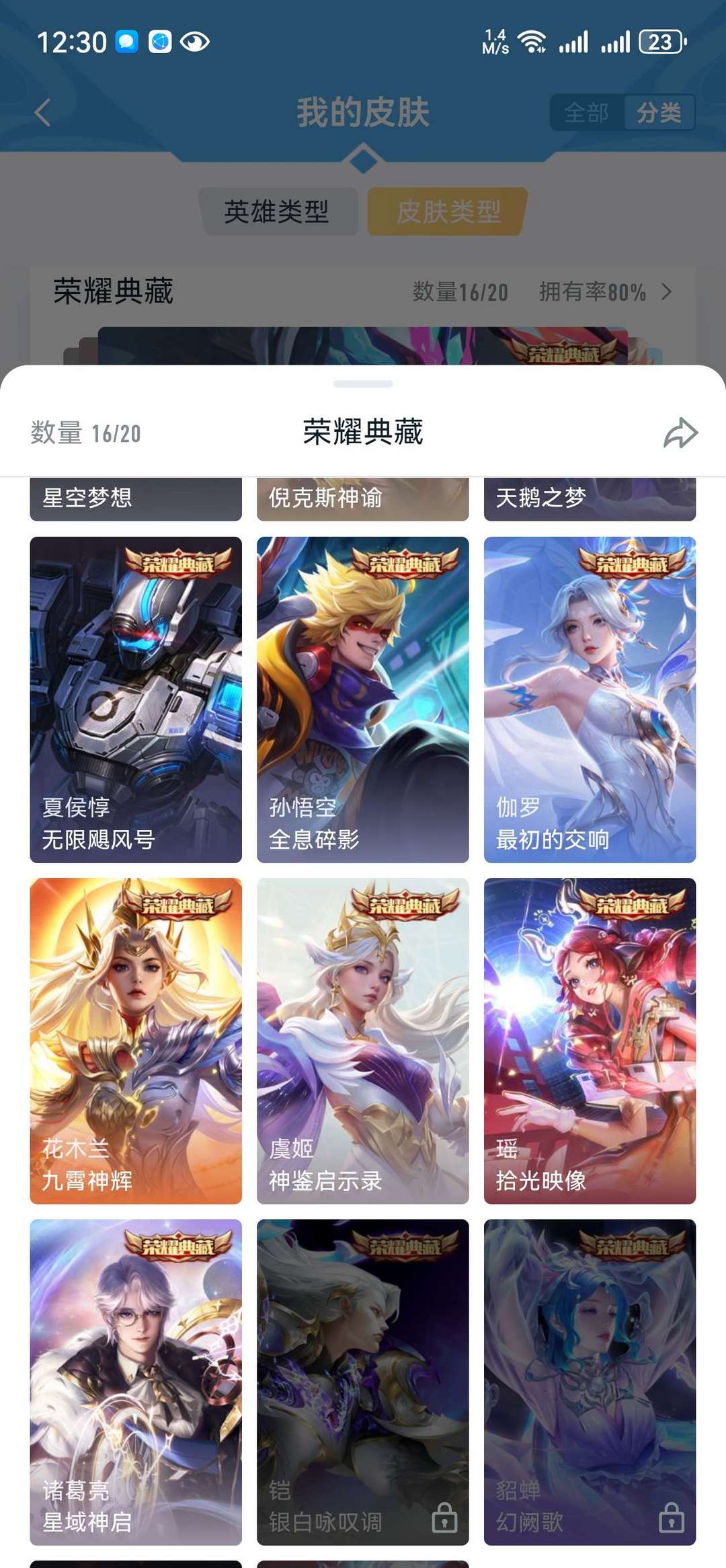The height and width of the screenshot is (1568, 726).
Task: Switch to 全部 view mode
Action: coord(587,113)
